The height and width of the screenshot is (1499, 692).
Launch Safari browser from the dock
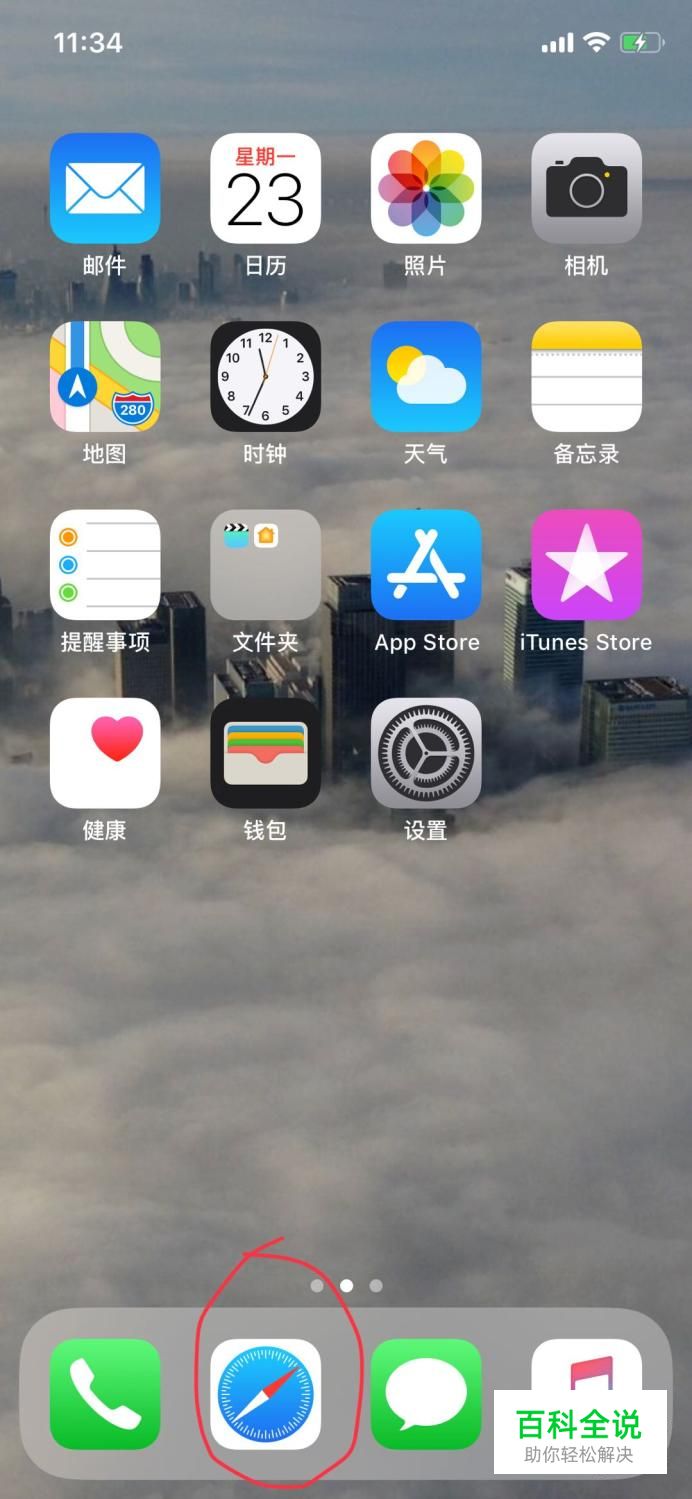[265, 1394]
